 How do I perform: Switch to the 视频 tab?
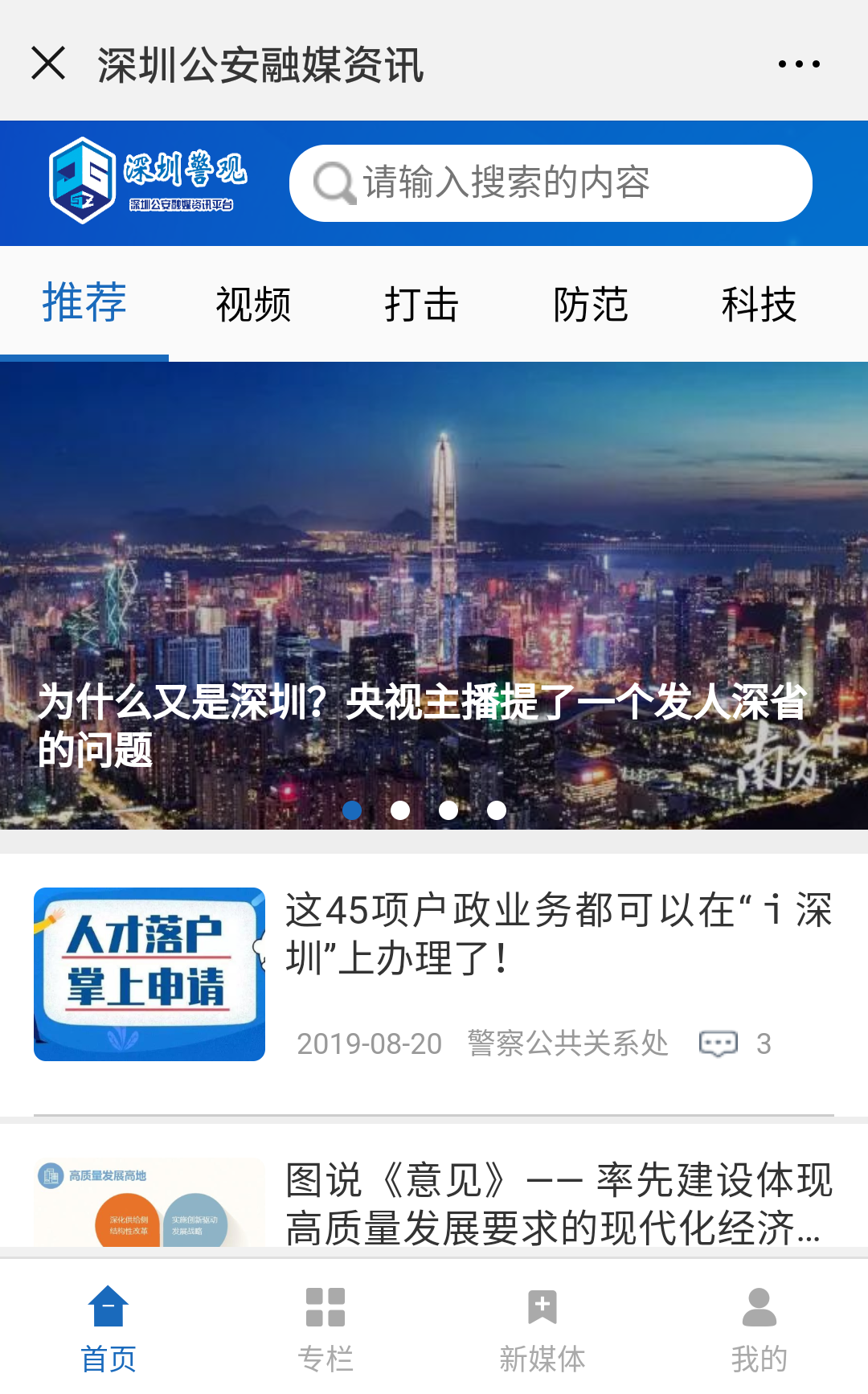coord(253,305)
